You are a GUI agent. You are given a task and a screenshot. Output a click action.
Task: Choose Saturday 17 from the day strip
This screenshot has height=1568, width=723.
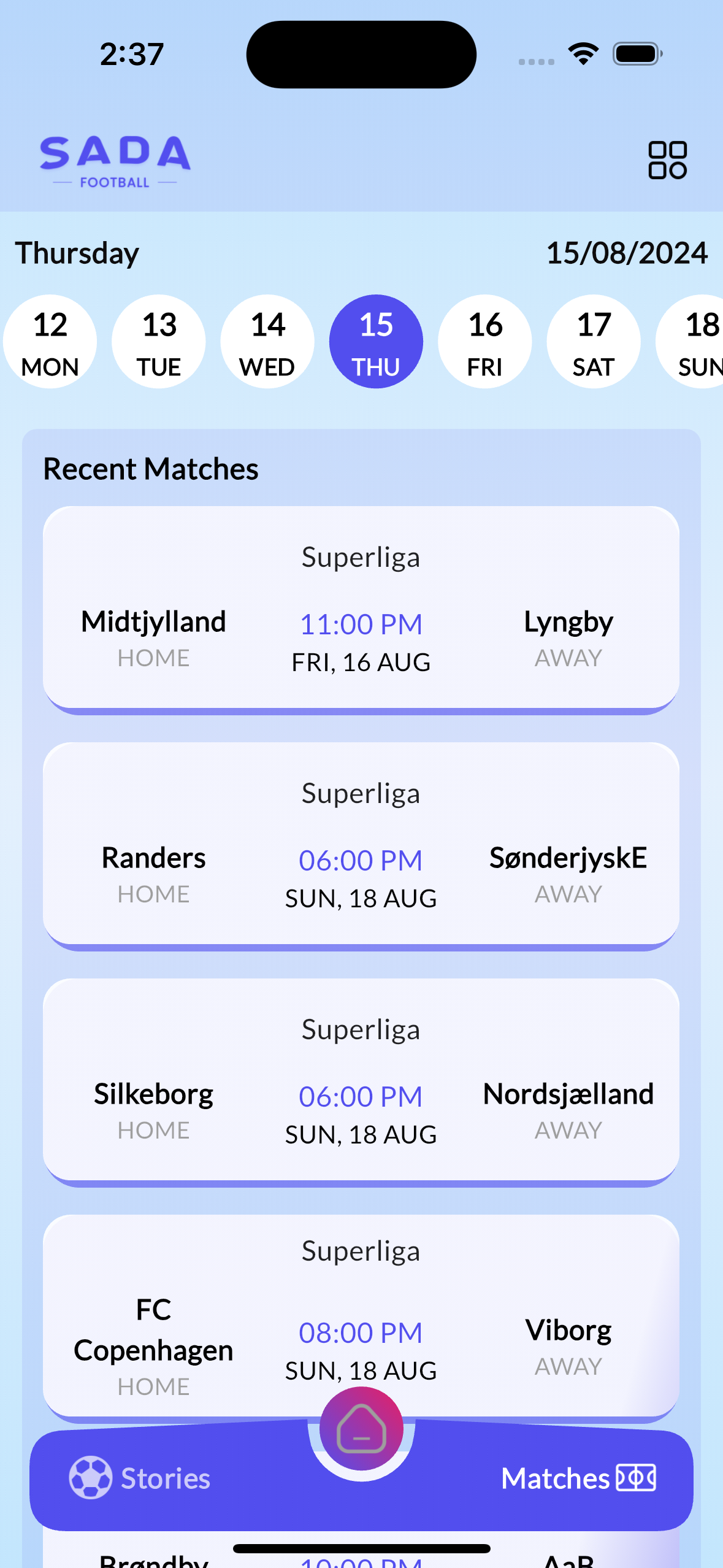click(x=593, y=342)
